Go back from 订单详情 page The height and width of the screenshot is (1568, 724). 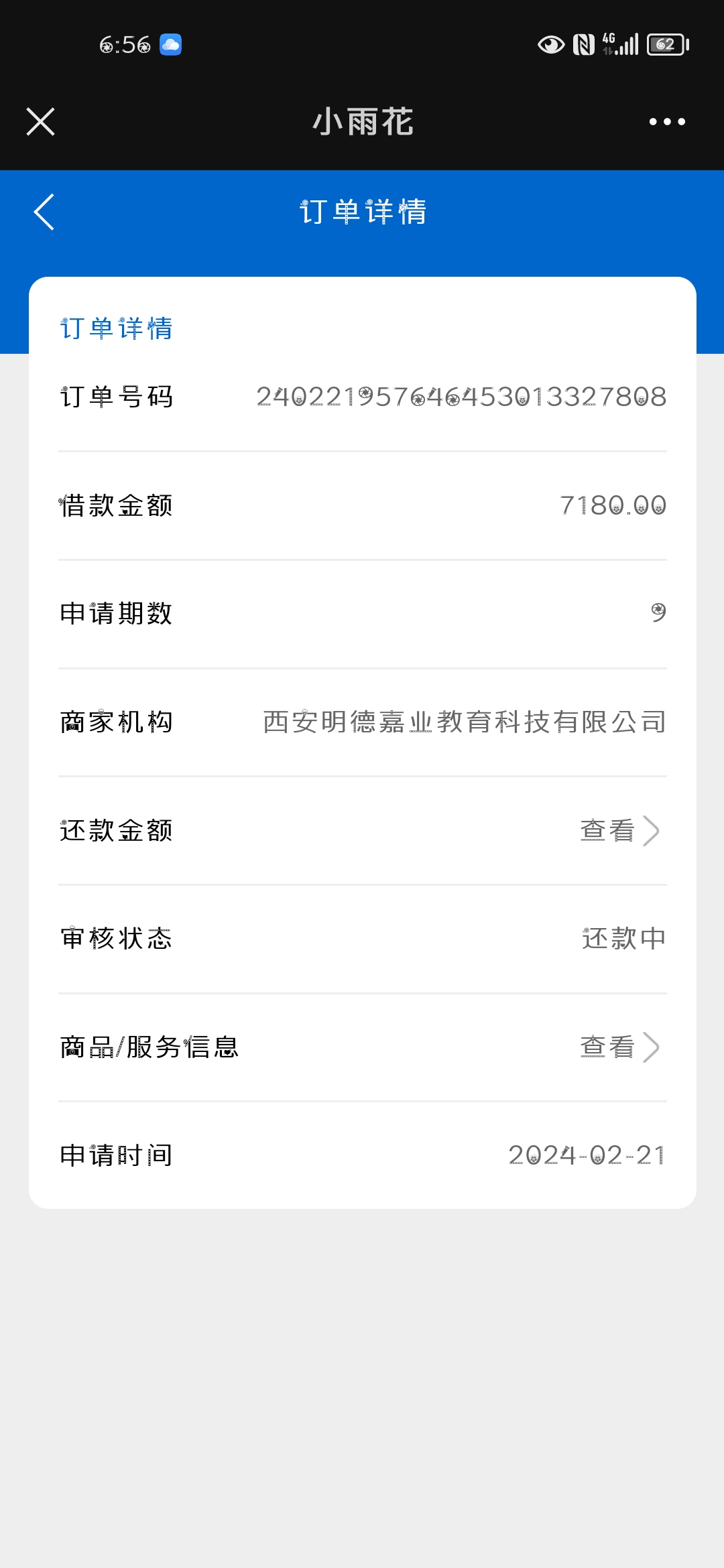pos(44,212)
